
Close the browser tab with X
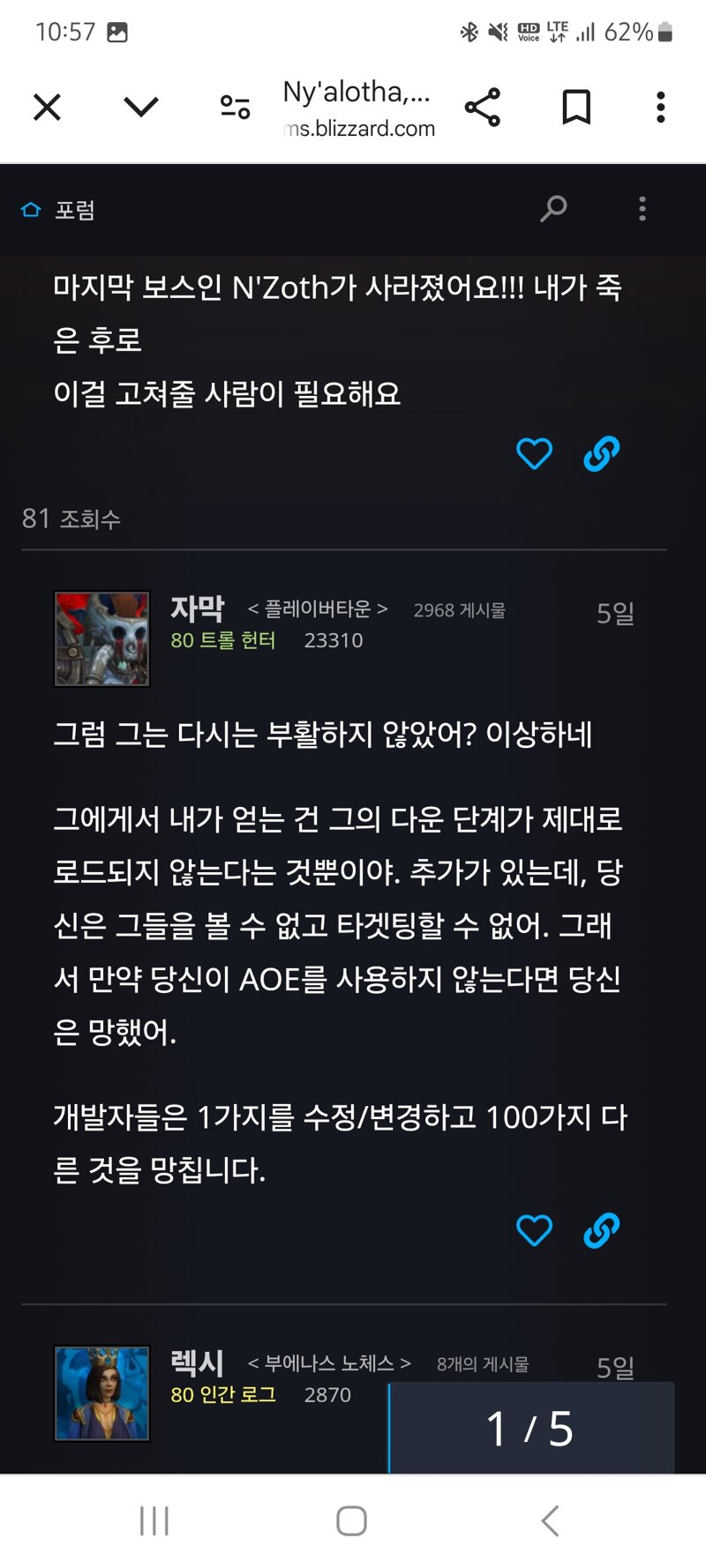pos(47,108)
